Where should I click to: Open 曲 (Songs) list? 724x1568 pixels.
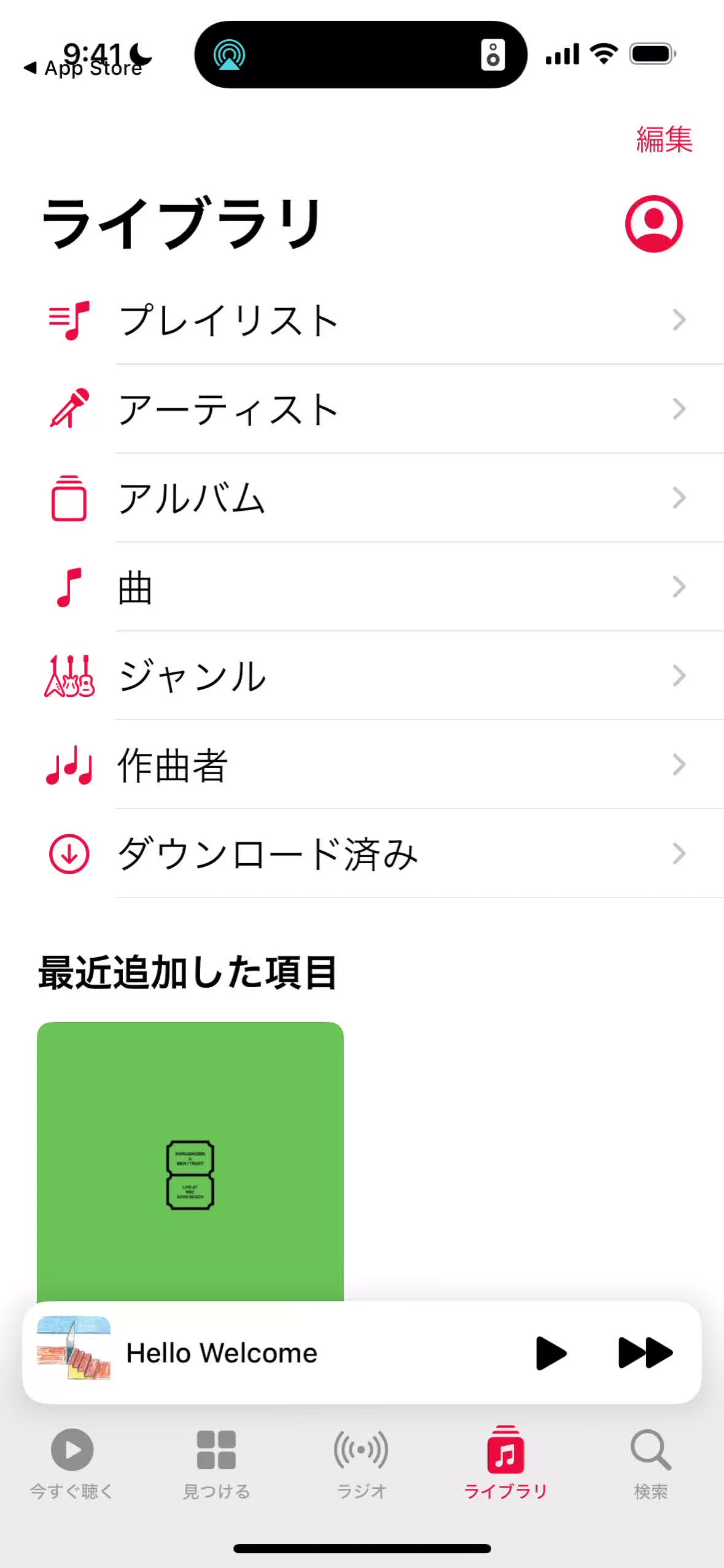[x=368, y=587]
